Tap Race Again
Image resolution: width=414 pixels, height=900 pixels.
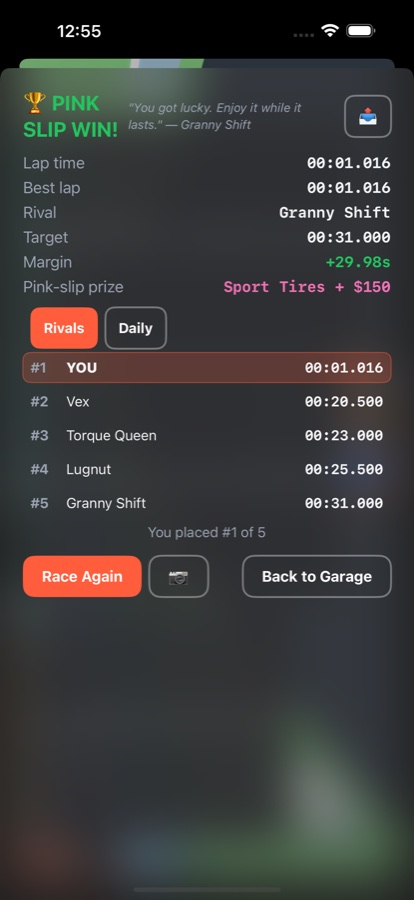coord(82,576)
